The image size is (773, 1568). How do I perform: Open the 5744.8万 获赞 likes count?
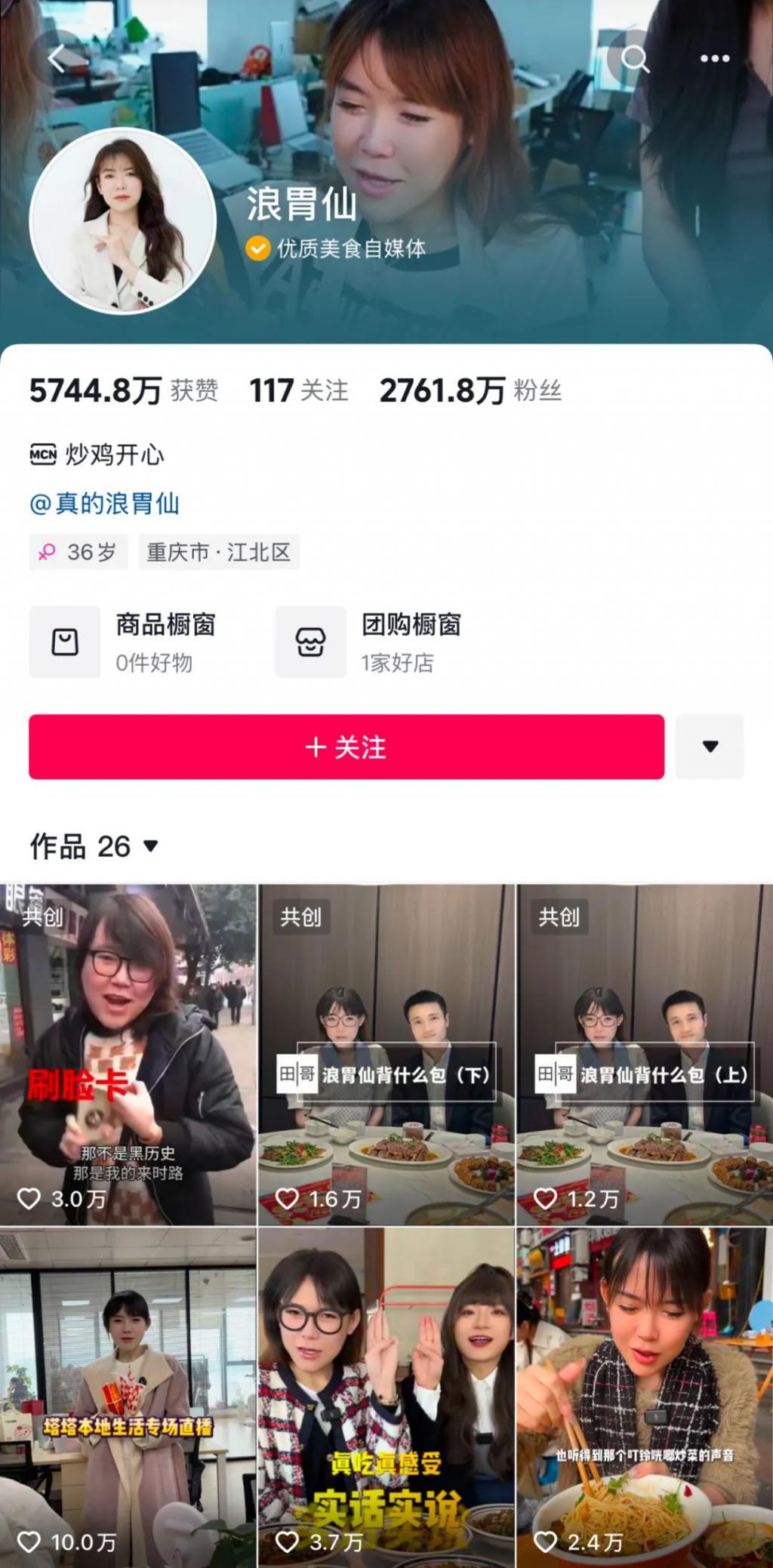click(x=123, y=391)
